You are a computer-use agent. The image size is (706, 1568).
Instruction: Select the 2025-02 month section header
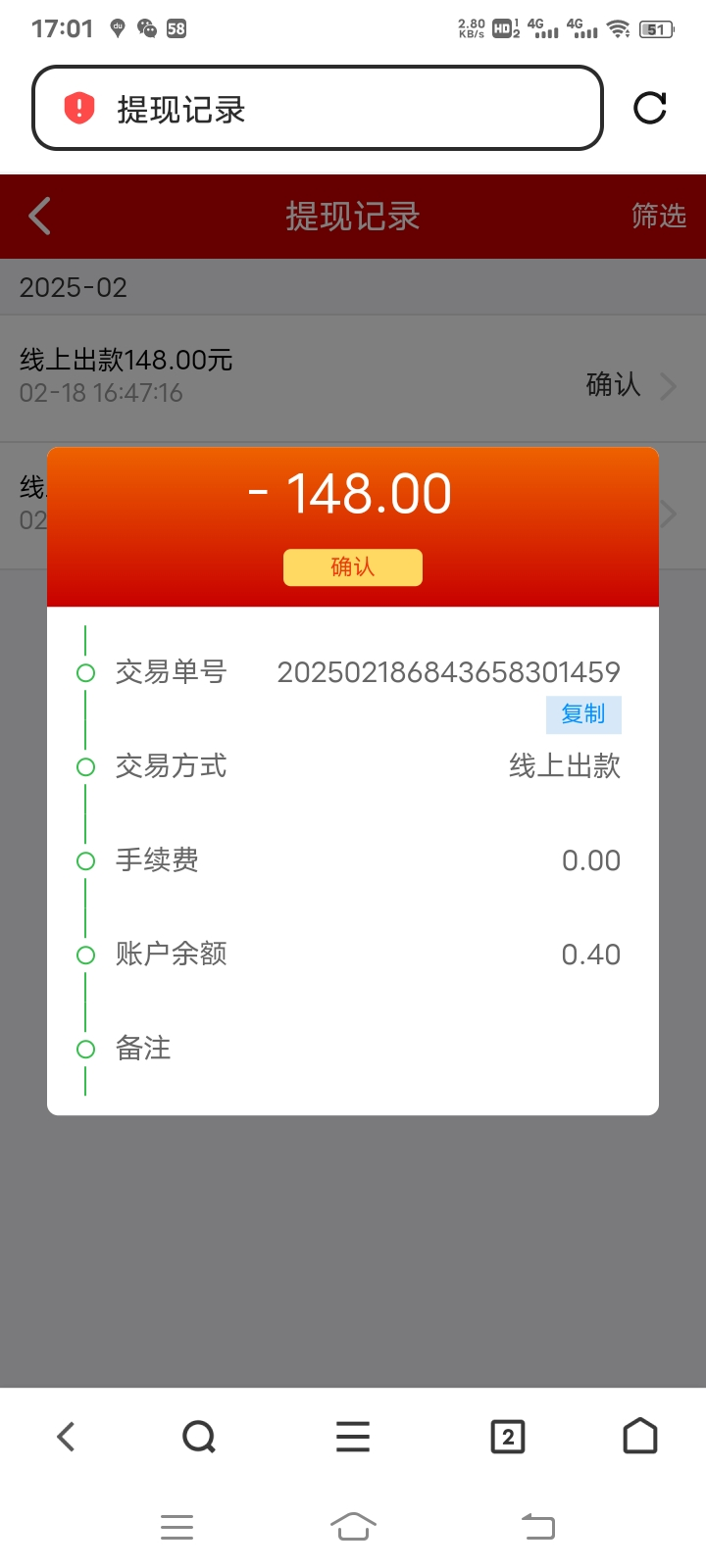click(71, 286)
